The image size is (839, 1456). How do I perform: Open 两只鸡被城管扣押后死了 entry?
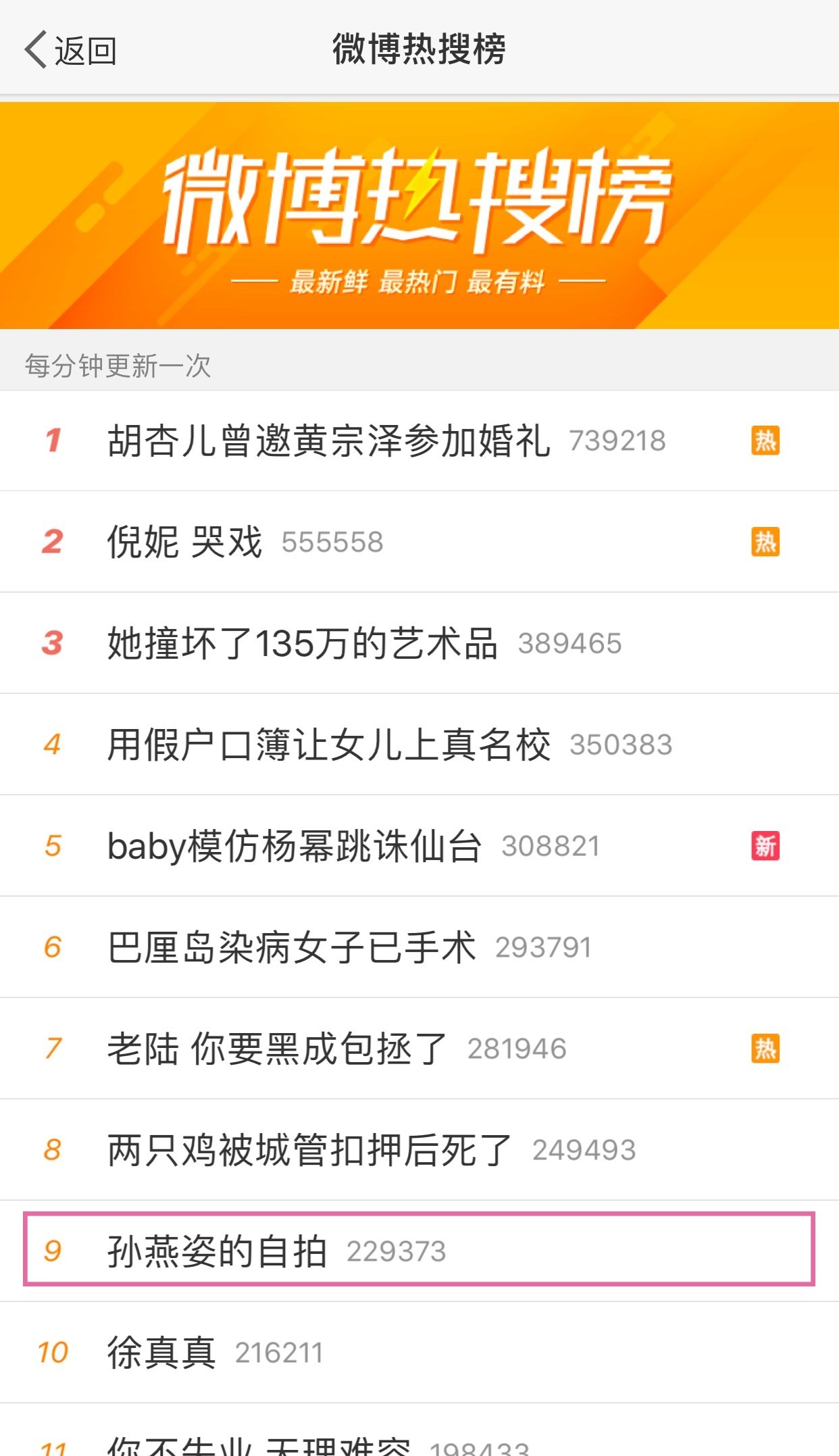(419, 1150)
